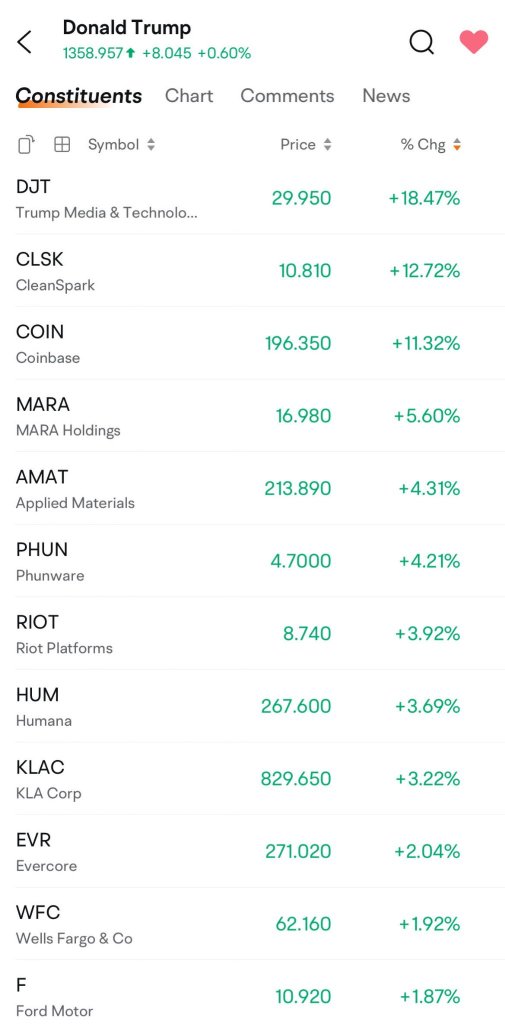Switch to the Comments tab
The width and height of the screenshot is (505, 1024).
(287, 95)
